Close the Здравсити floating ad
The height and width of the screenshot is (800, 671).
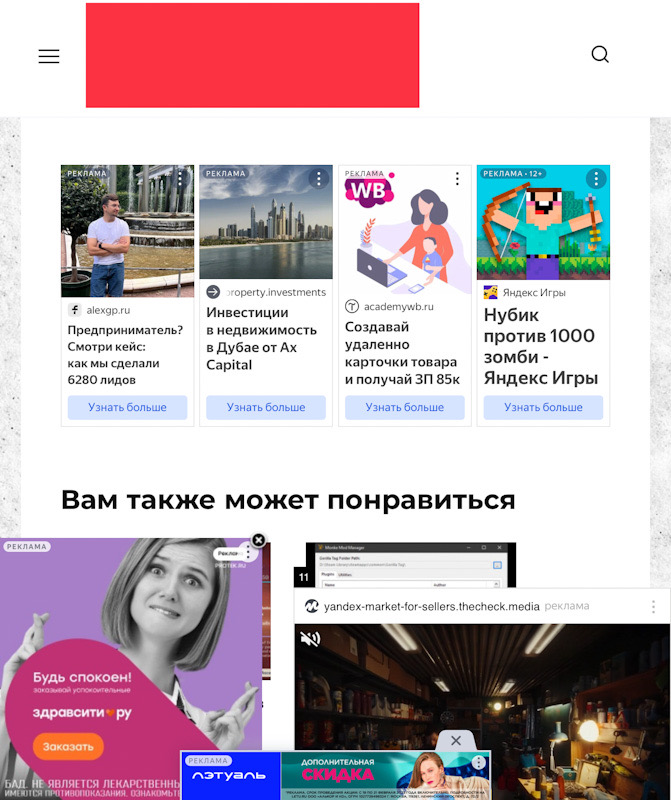coord(259,540)
